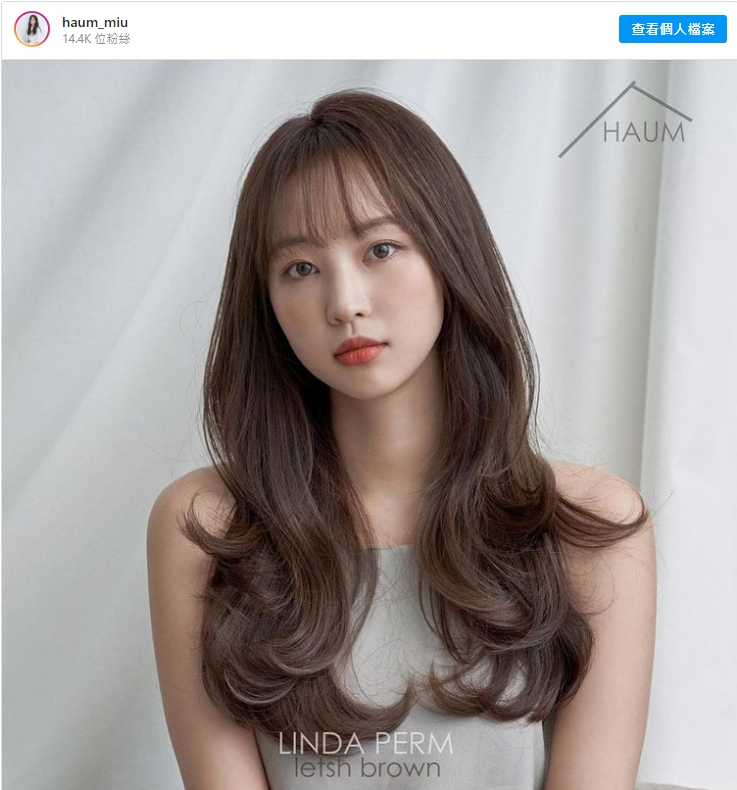The width and height of the screenshot is (737, 790).
Task: Open the haum_miu username link
Action: point(95,22)
